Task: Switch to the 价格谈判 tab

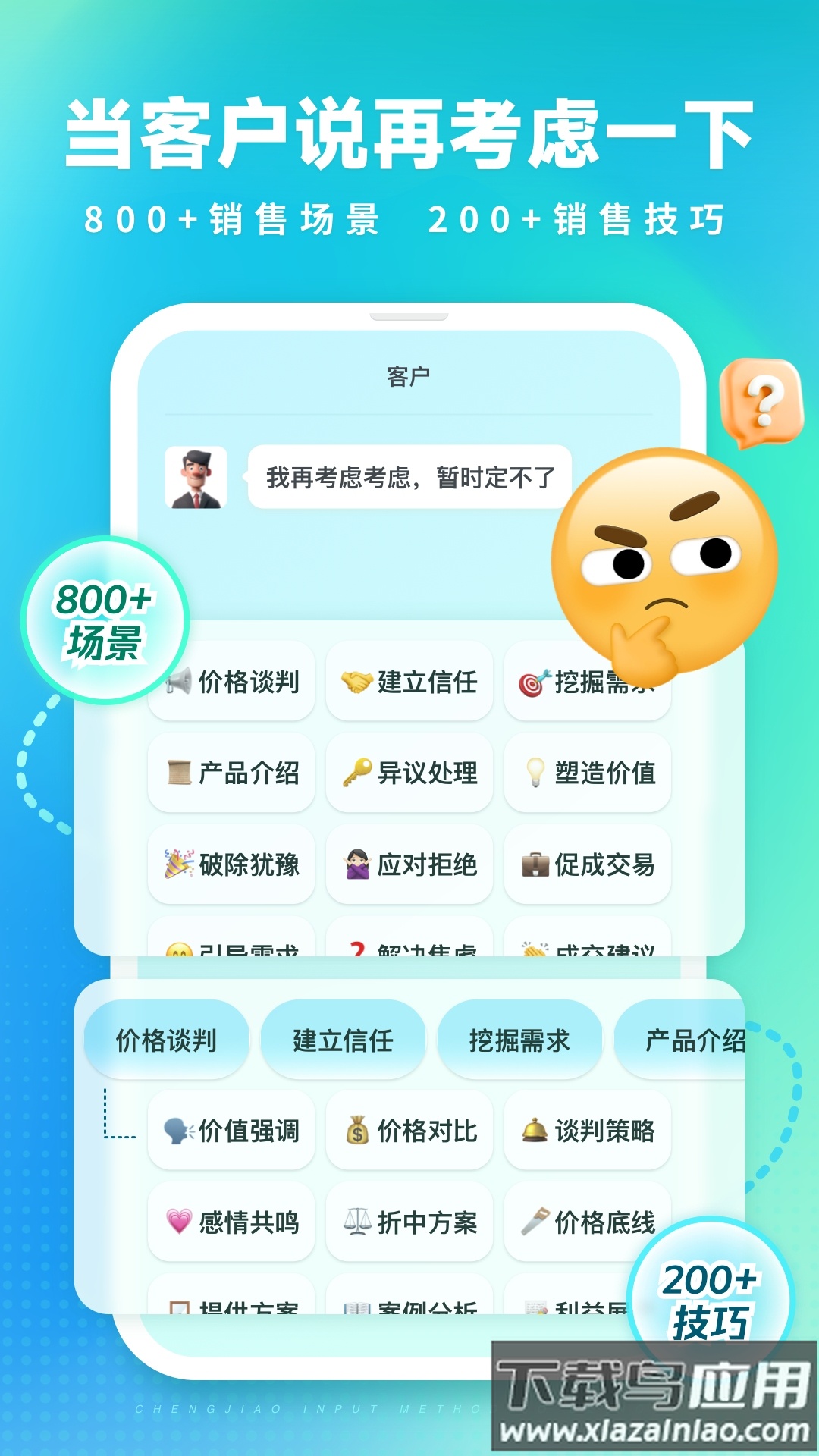Action: 167,1040
